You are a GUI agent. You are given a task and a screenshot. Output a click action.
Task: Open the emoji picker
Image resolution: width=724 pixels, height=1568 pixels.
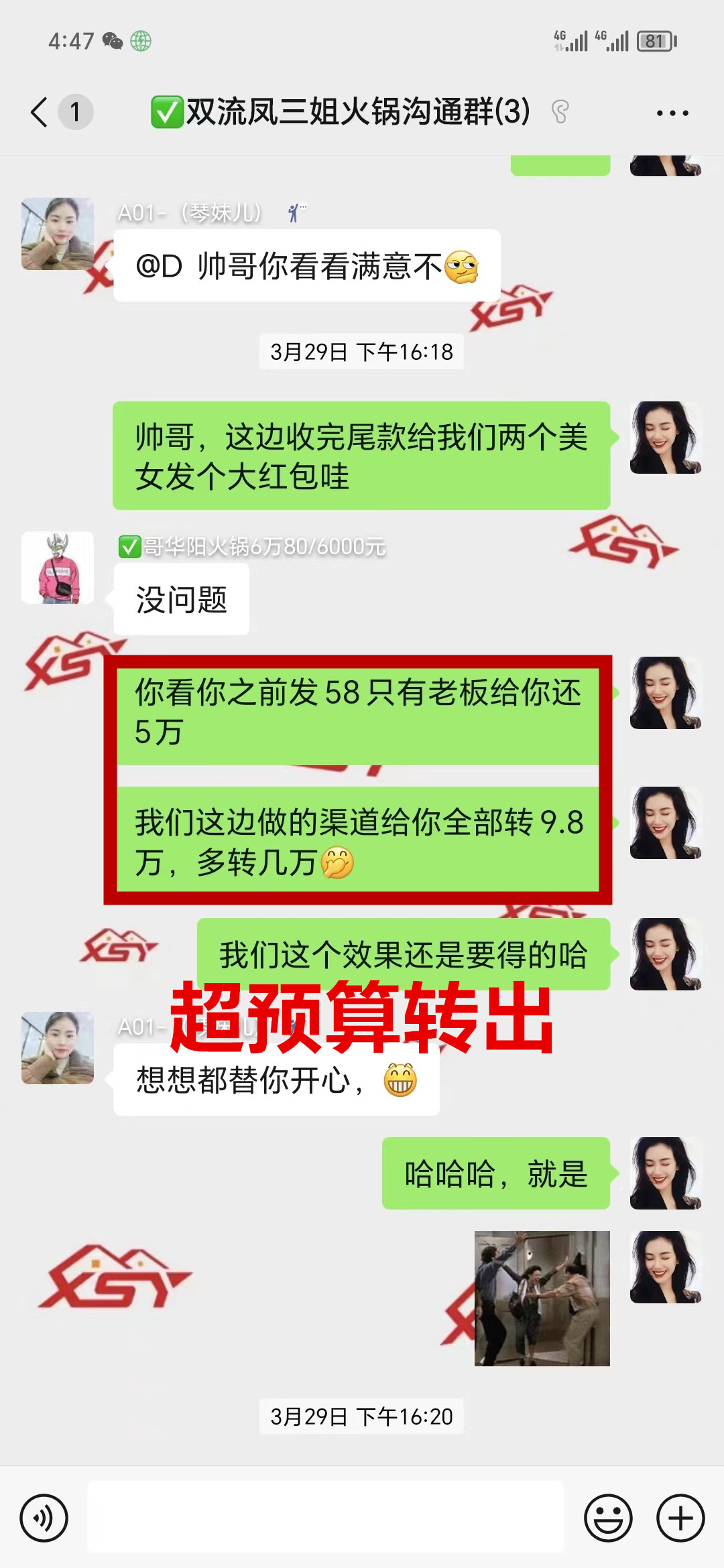pyautogui.click(x=608, y=1518)
